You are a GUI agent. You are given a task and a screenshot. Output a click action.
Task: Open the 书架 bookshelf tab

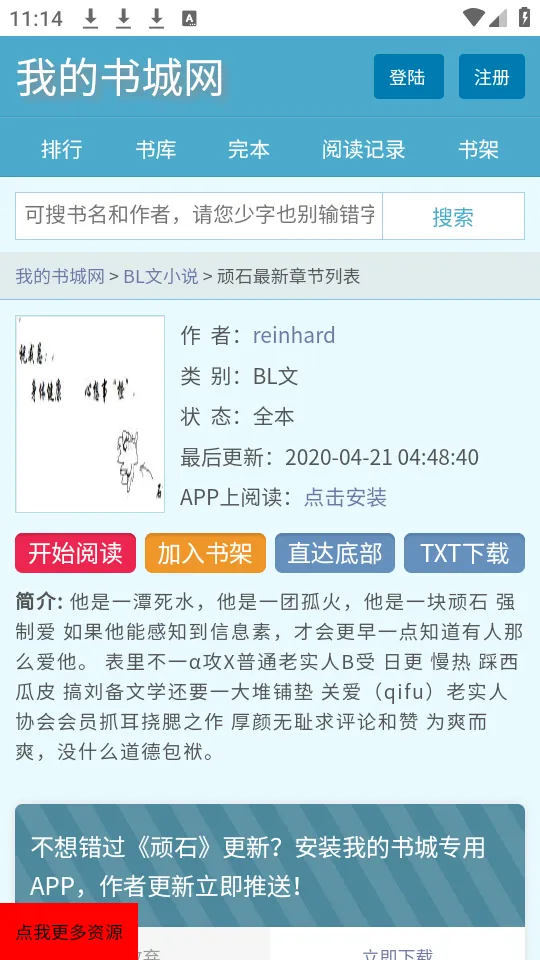click(x=478, y=149)
